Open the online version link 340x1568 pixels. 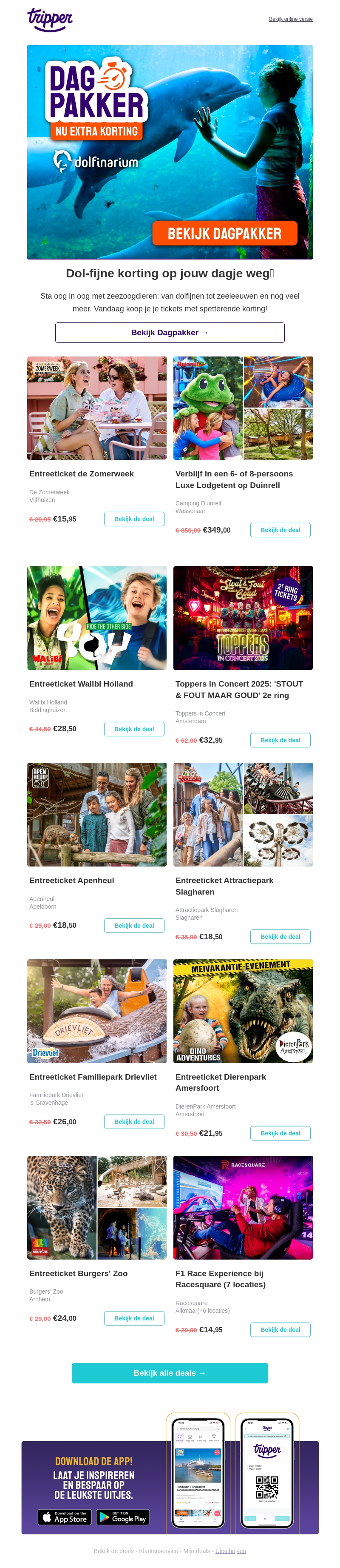tap(291, 19)
